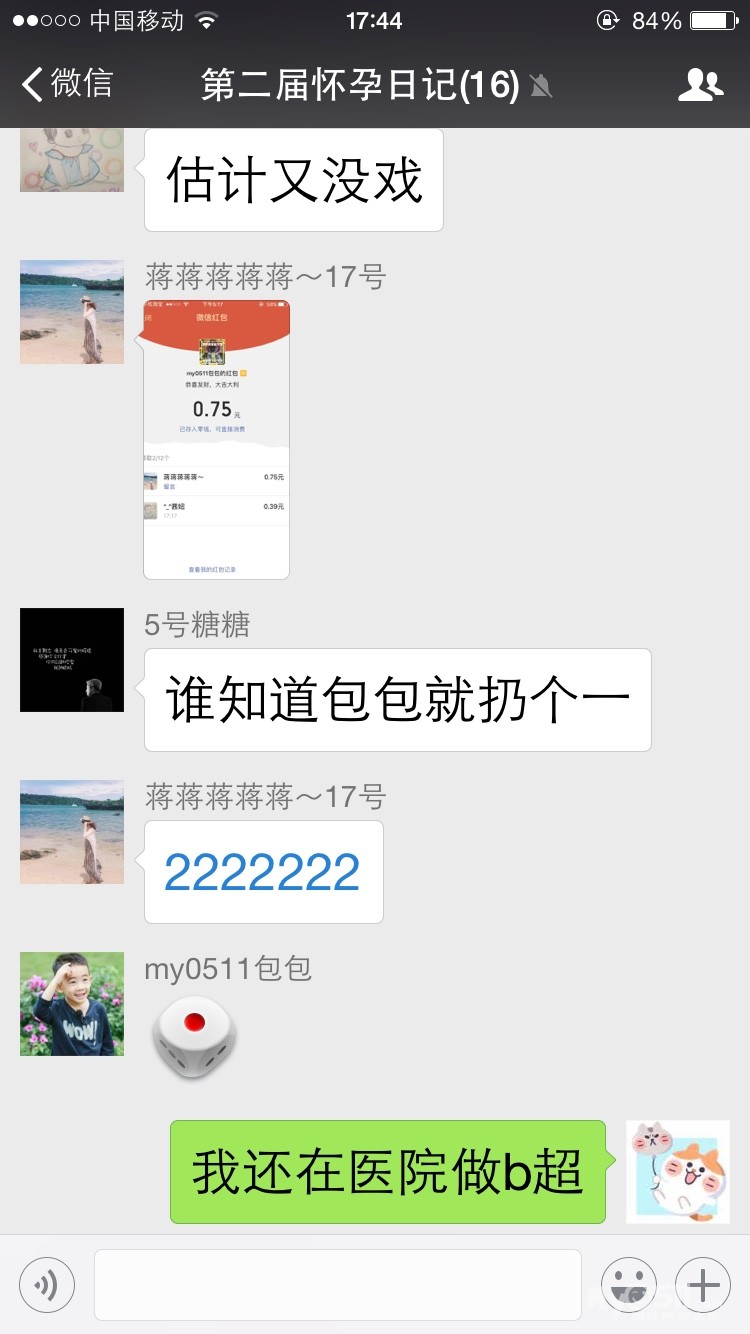
Task: Switch to voice input mode
Action: pos(47,1284)
